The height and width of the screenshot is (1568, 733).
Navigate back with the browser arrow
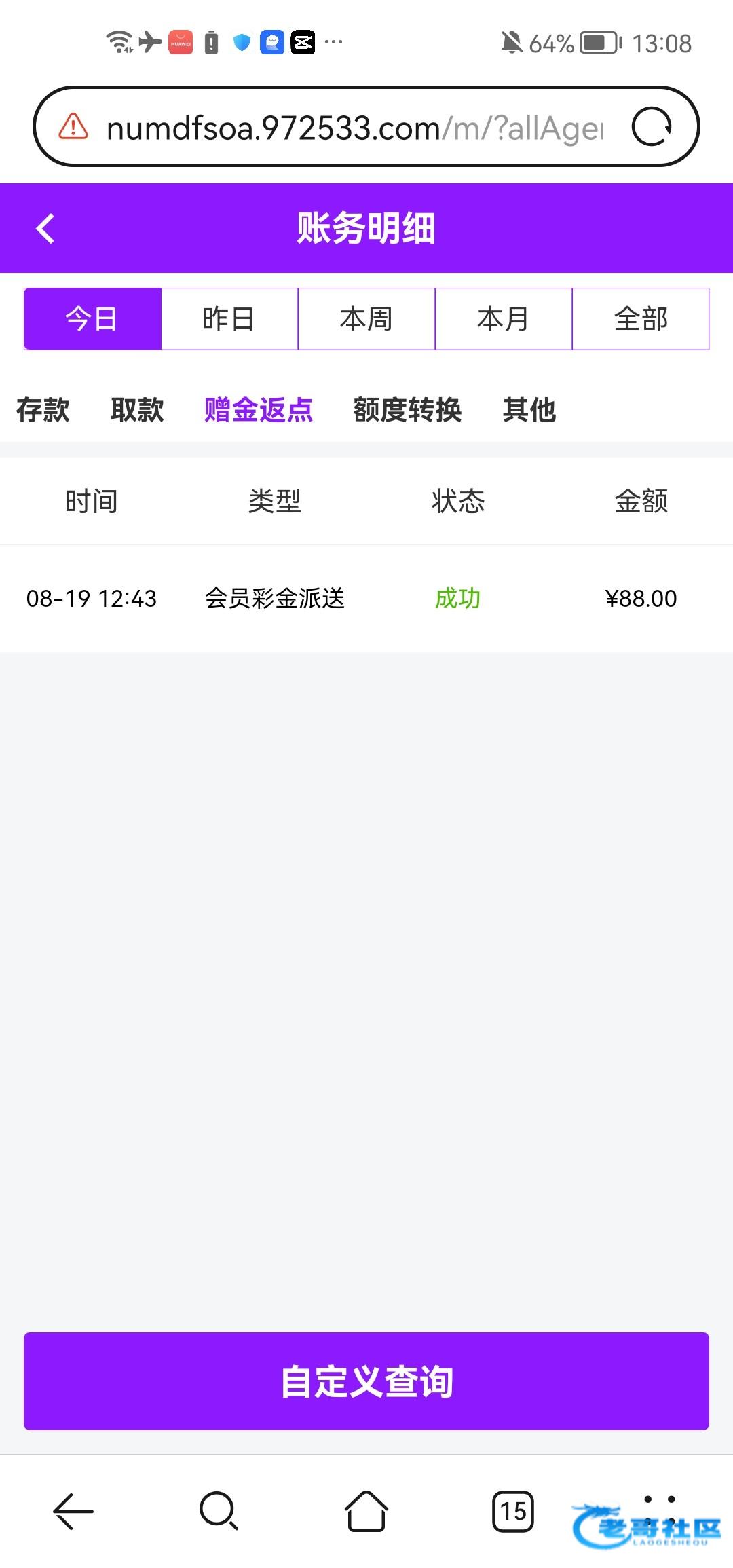pos(73,1512)
